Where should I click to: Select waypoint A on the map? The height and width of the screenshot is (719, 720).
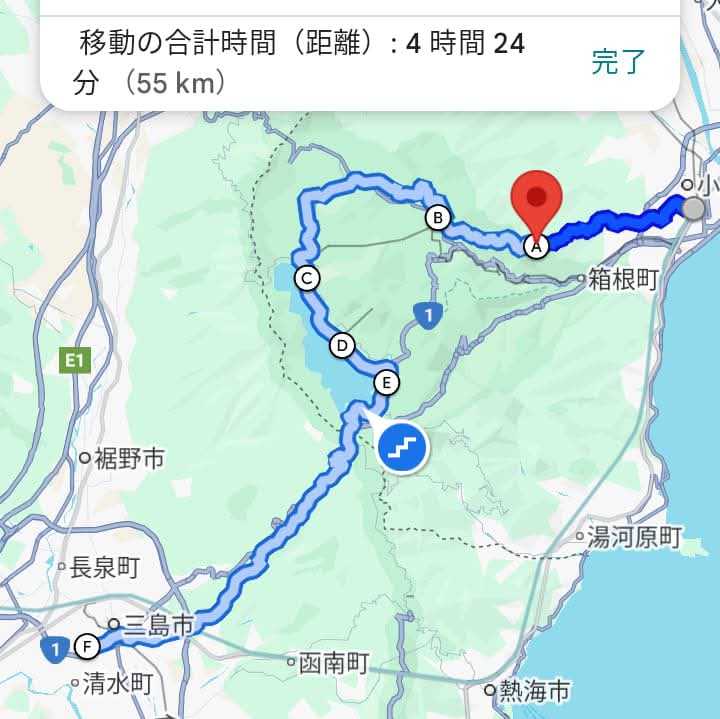pyautogui.click(x=537, y=245)
